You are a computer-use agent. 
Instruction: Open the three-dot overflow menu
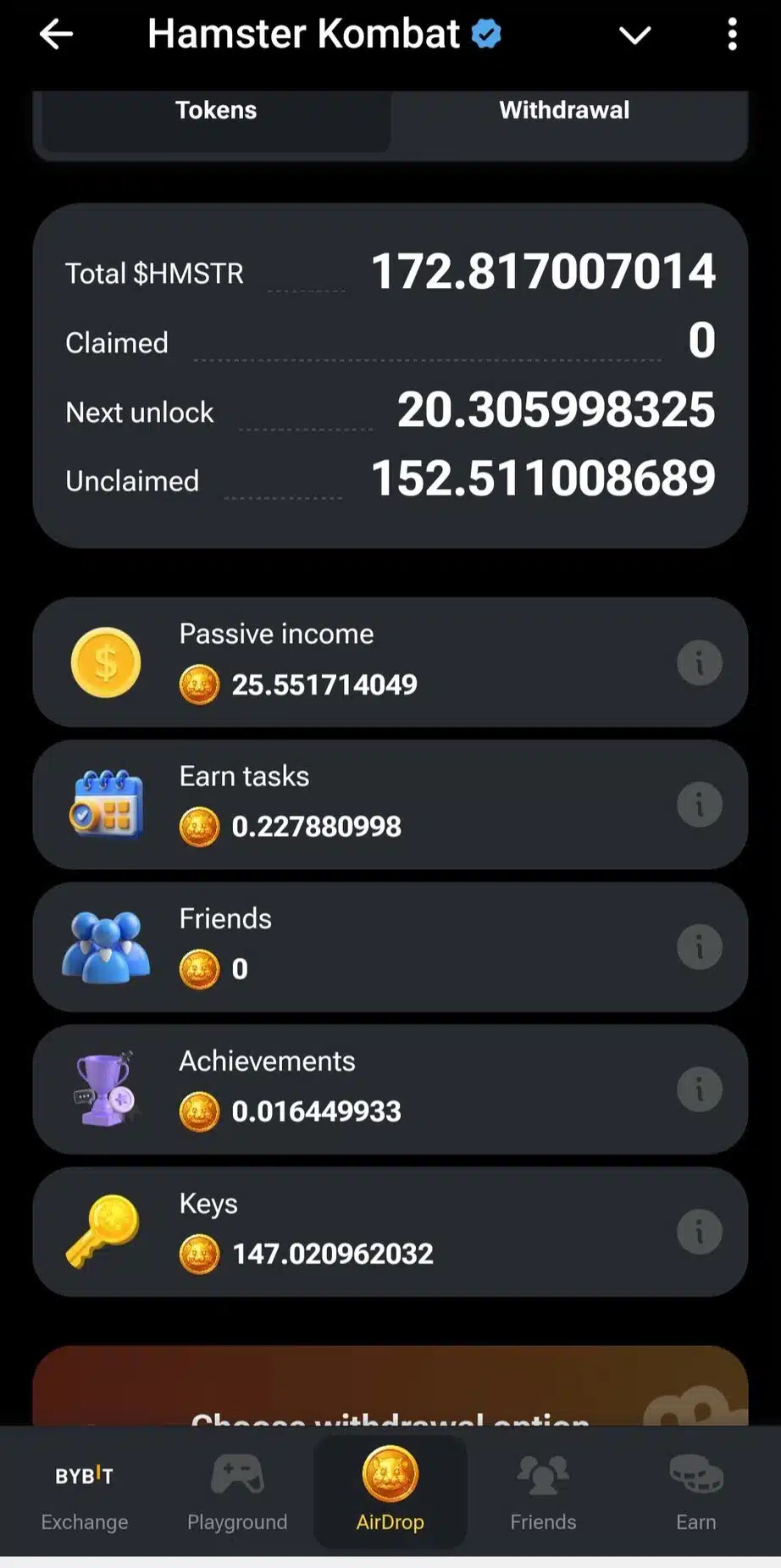[732, 35]
